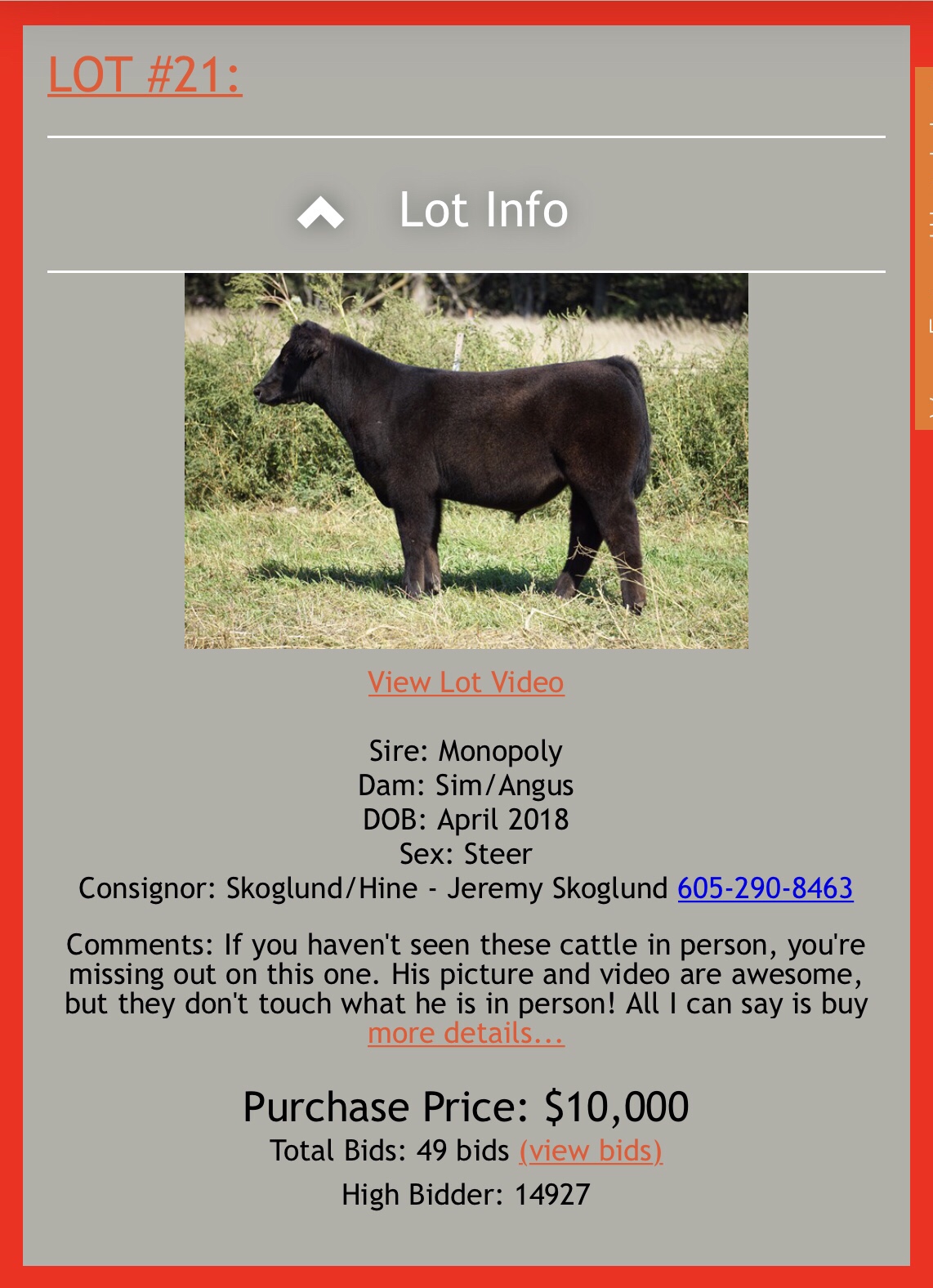Tap View Lot Video link
Viewport: 933px width, 1288px height.
coord(466,682)
